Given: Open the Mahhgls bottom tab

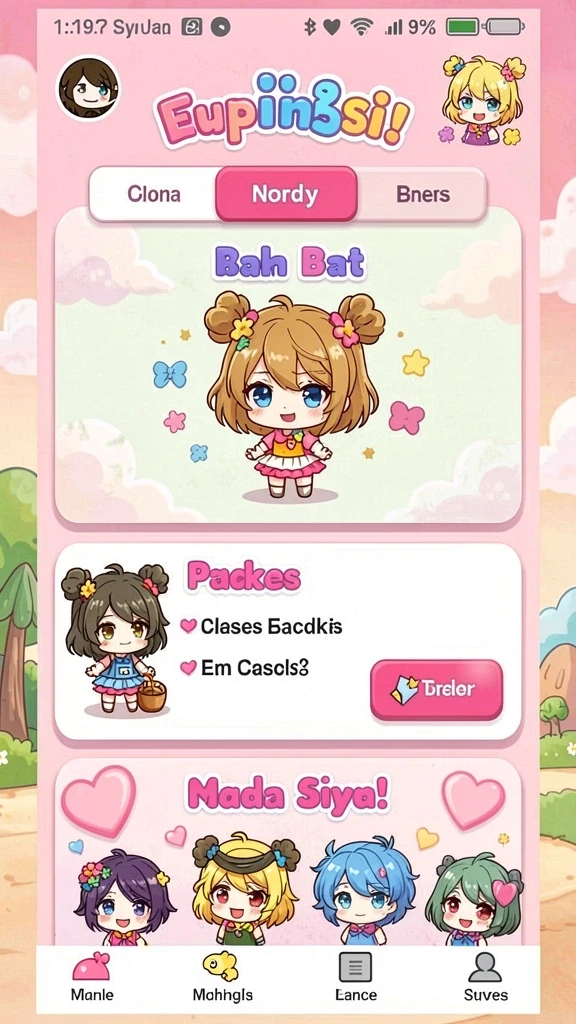Looking at the screenshot, I should 222,977.
